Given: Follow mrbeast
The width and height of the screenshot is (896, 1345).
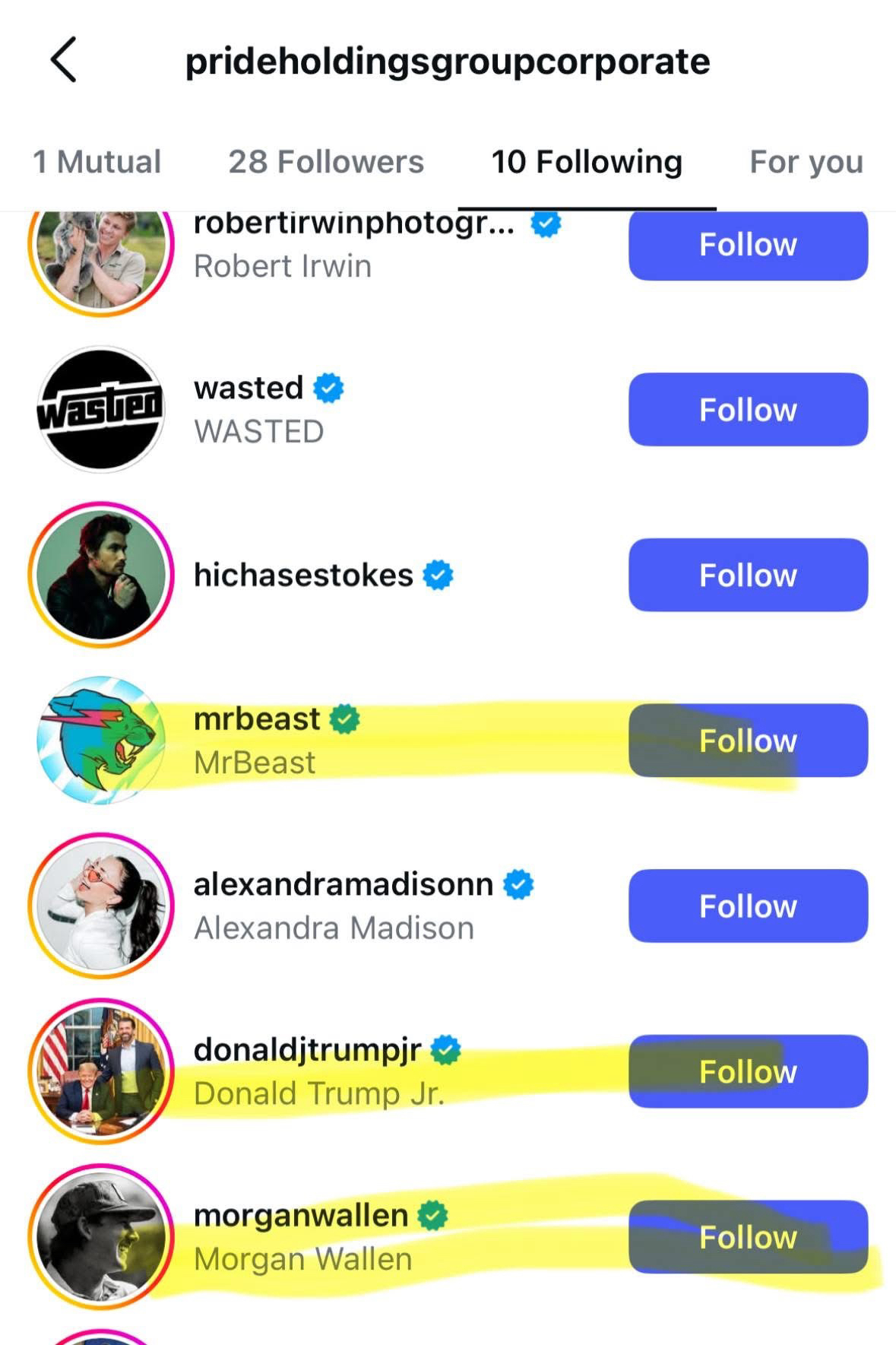Looking at the screenshot, I should point(748,741).
